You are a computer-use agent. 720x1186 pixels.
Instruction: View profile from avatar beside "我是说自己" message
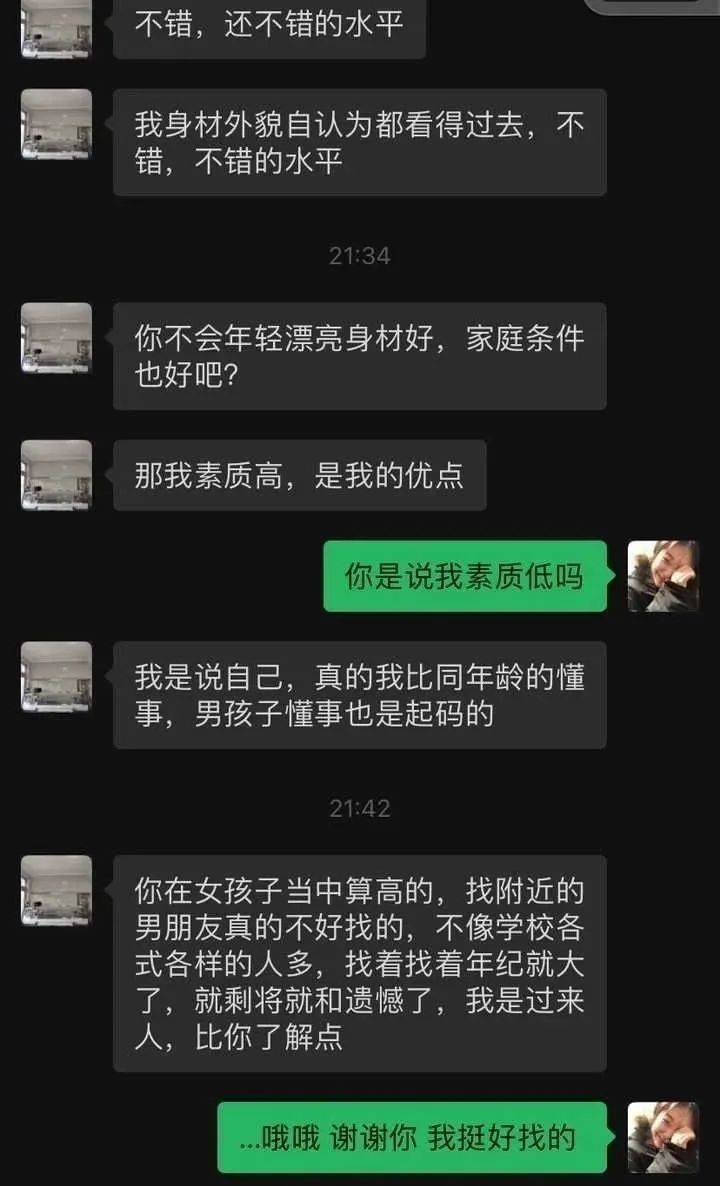coord(56,677)
